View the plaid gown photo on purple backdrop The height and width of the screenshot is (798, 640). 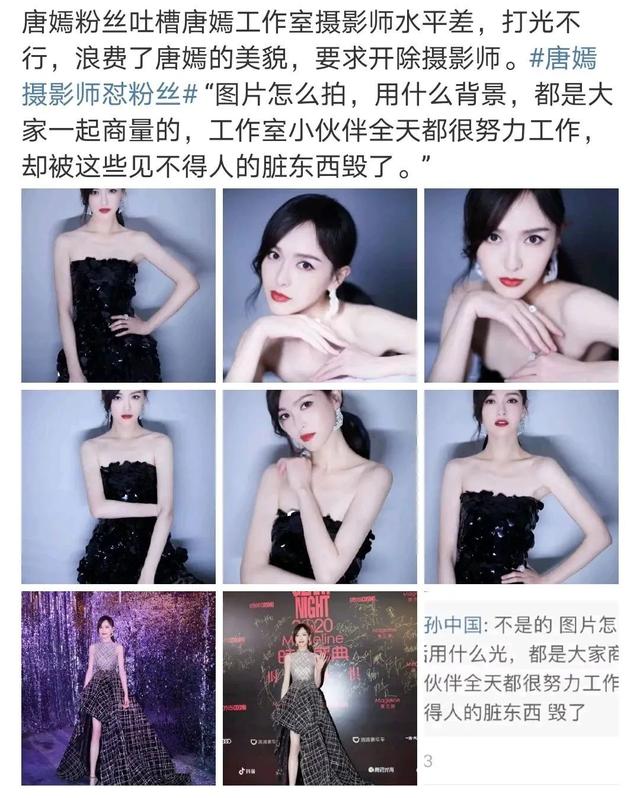pos(118,688)
